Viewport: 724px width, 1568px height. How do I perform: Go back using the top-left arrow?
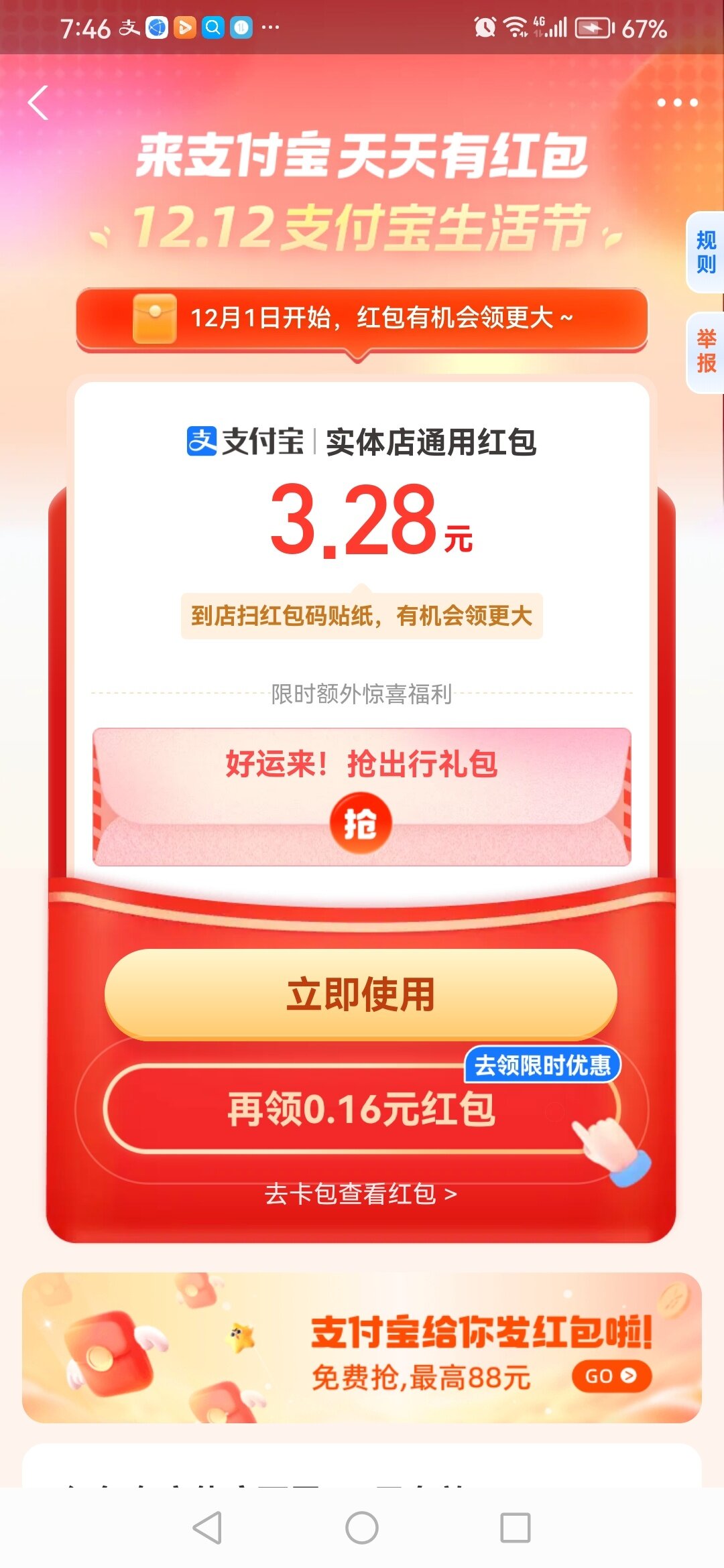(39, 103)
